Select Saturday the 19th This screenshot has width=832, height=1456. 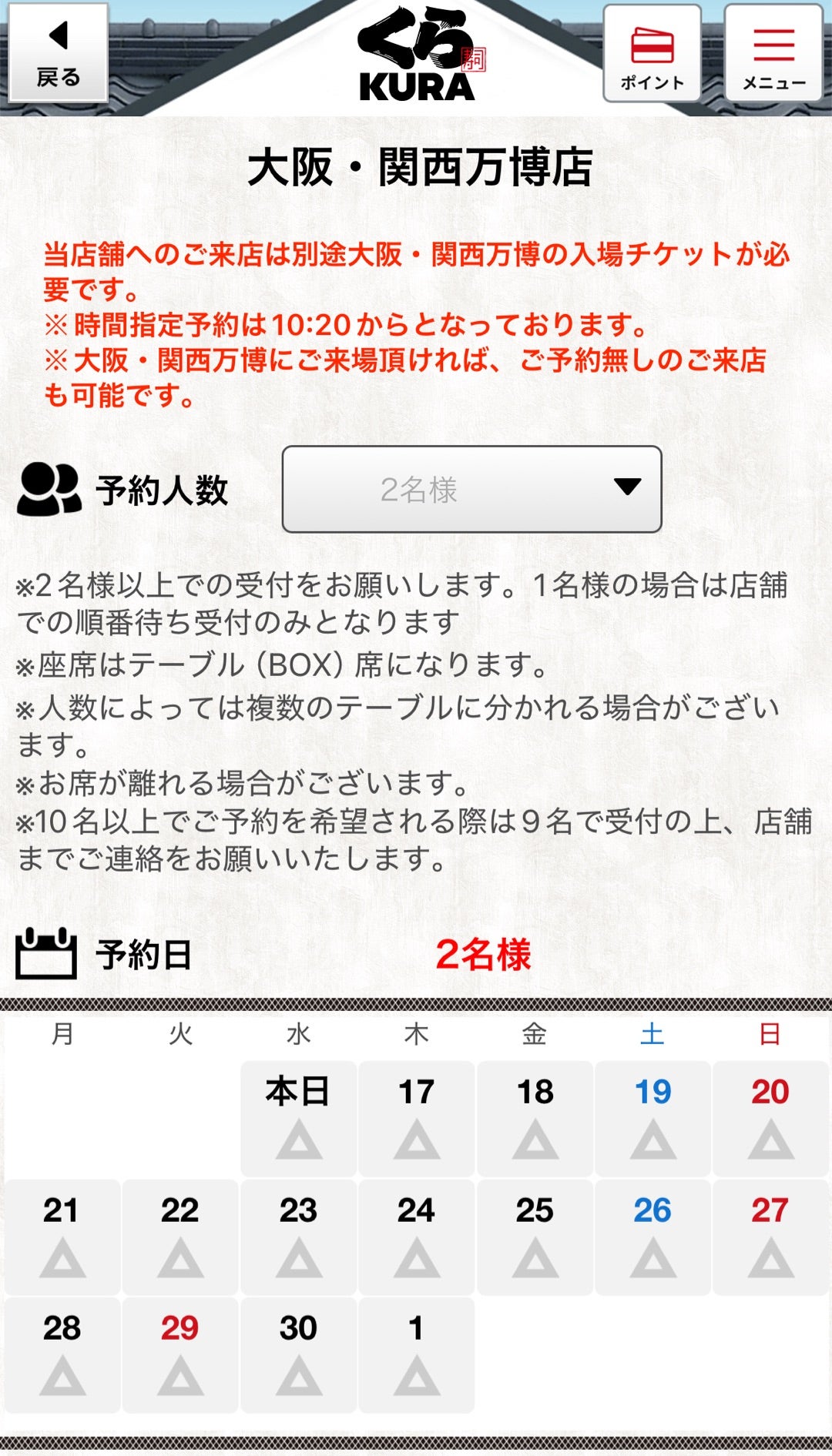(653, 1118)
